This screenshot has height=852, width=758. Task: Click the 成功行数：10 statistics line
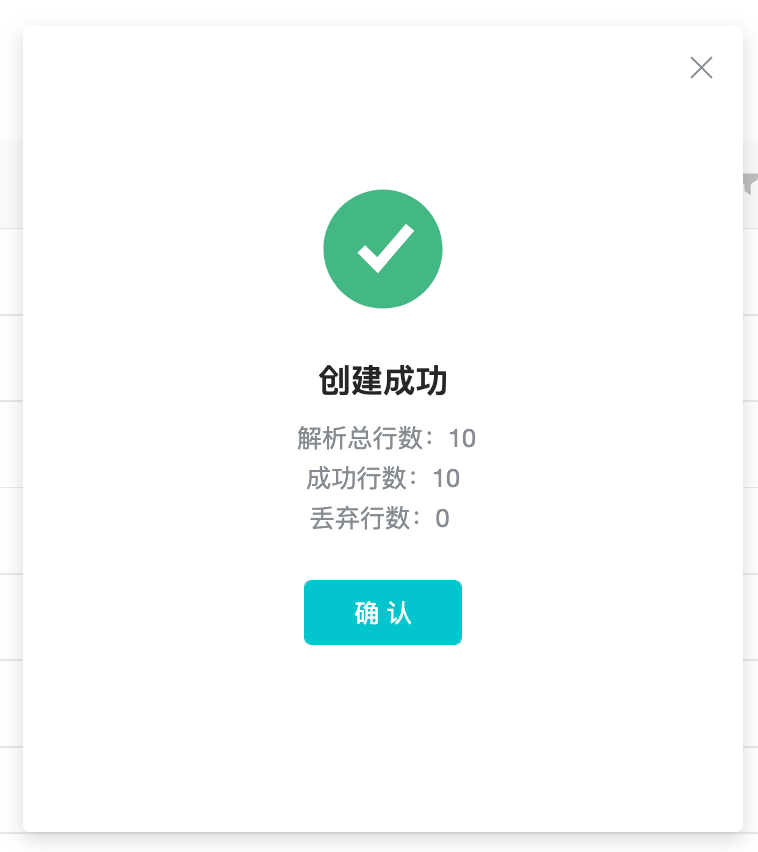pyautogui.click(x=383, y=479)
